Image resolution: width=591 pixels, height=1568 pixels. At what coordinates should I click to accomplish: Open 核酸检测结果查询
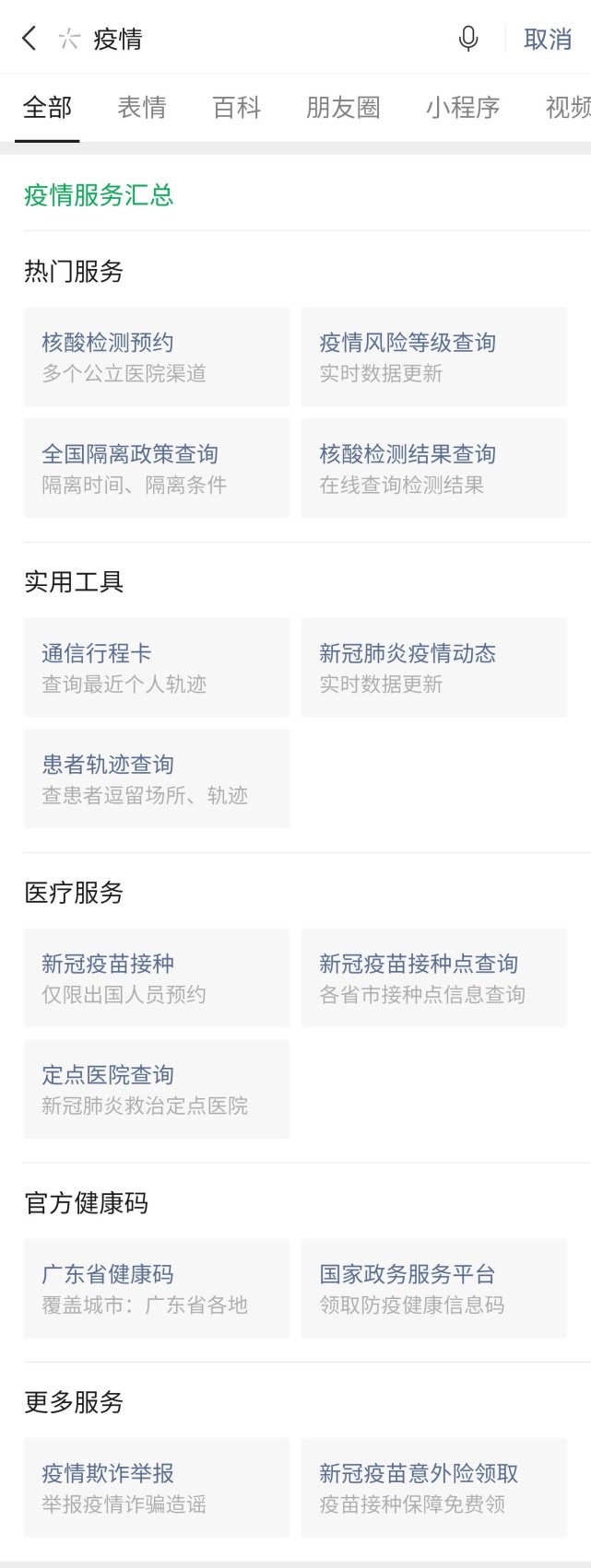pos(434,468)
